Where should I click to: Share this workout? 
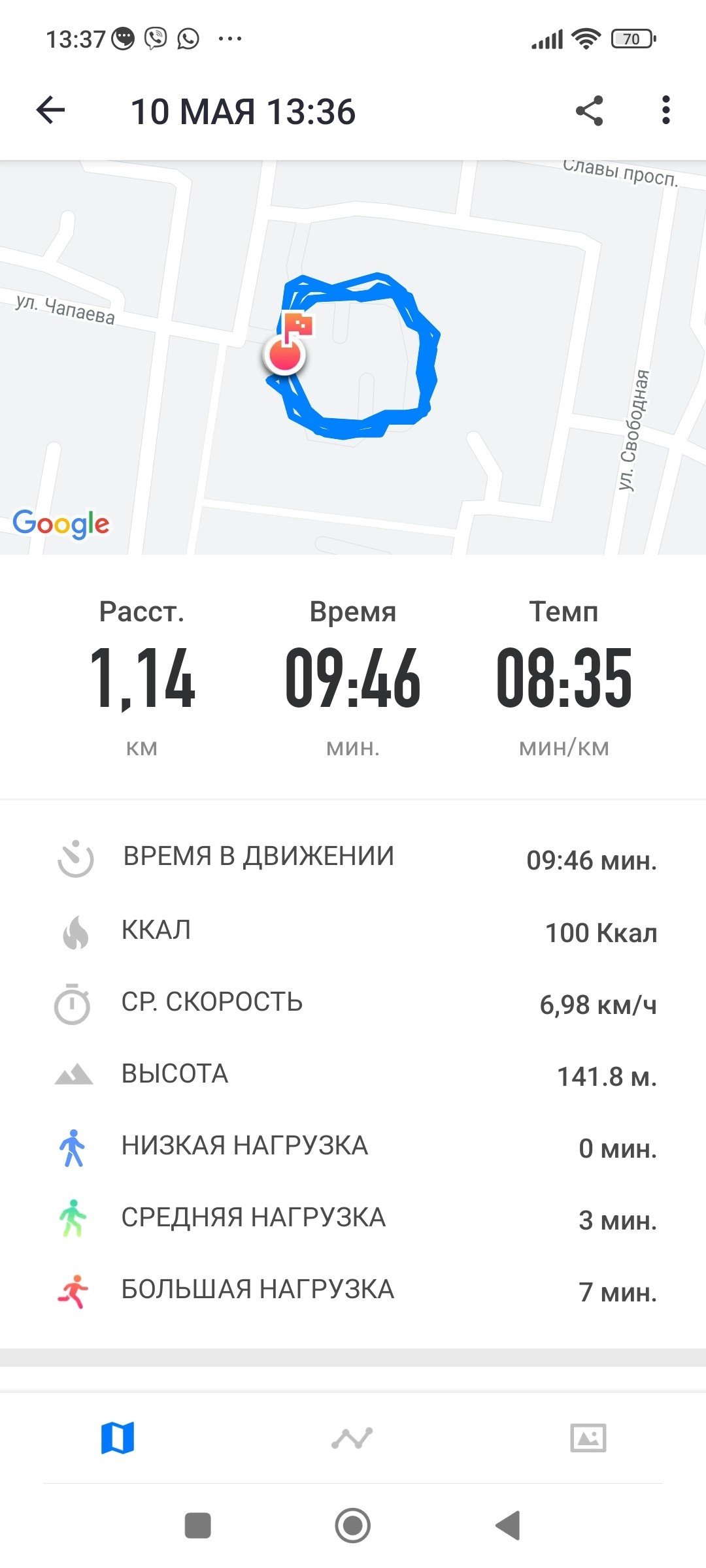(x=589, y=110)
